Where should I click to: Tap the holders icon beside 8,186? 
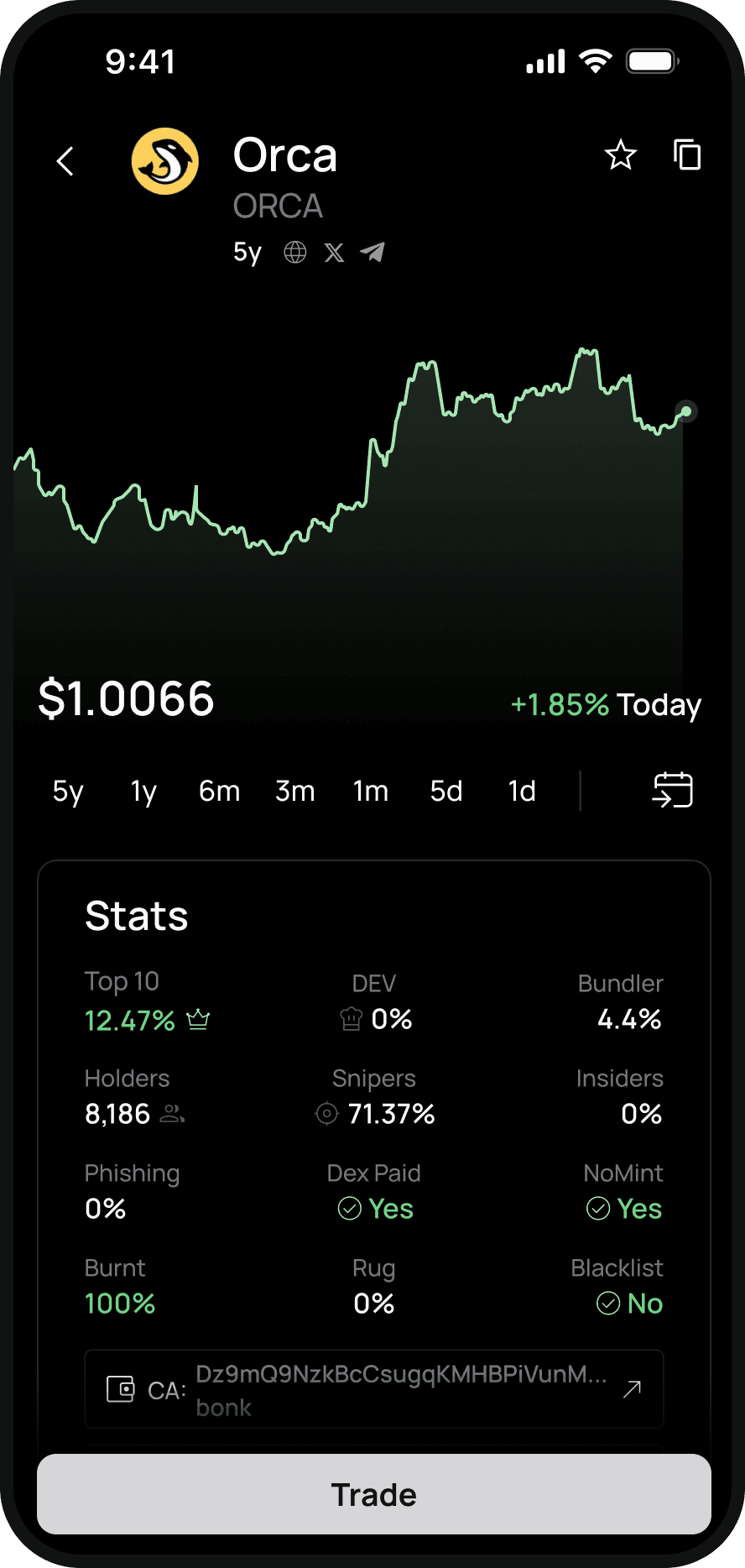tap(172, 1114)
